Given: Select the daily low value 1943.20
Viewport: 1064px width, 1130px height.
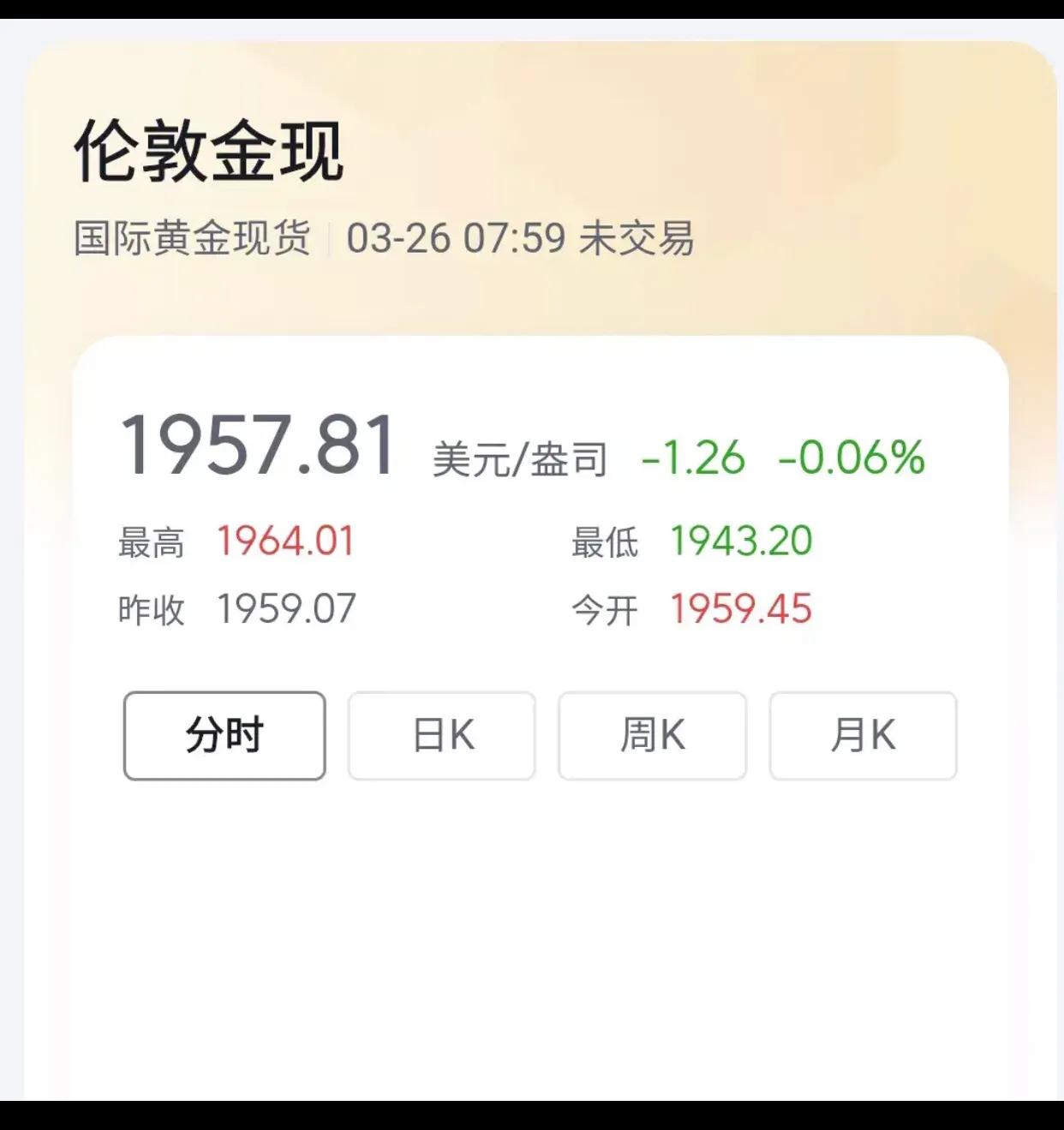Looking at the screenshot, I should tap(742, 540).
